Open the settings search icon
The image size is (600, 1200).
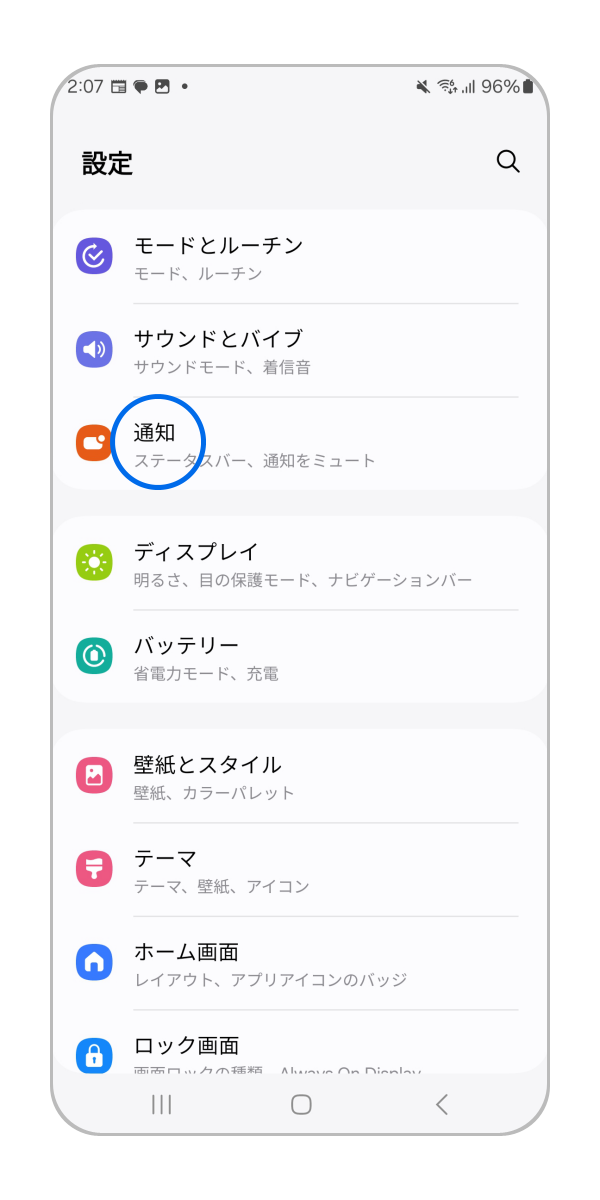point(508,162)
